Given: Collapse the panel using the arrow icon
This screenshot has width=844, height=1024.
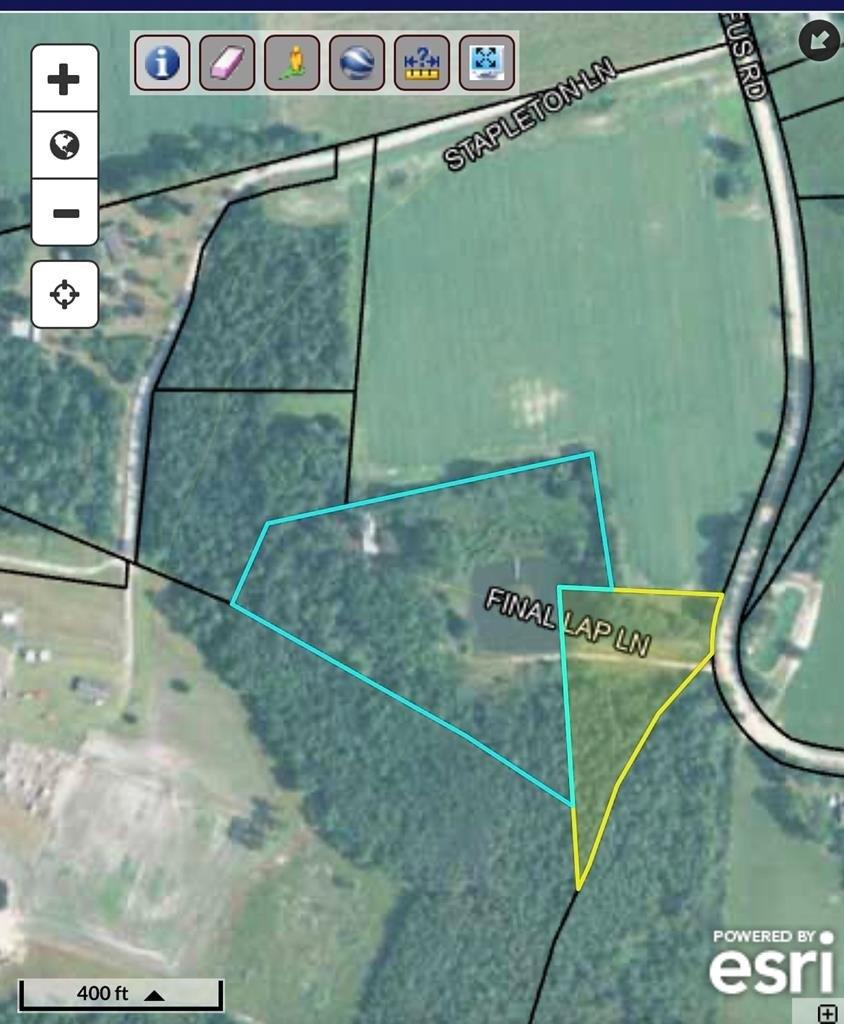Looking at the screenshot, I should coord(819,40).
